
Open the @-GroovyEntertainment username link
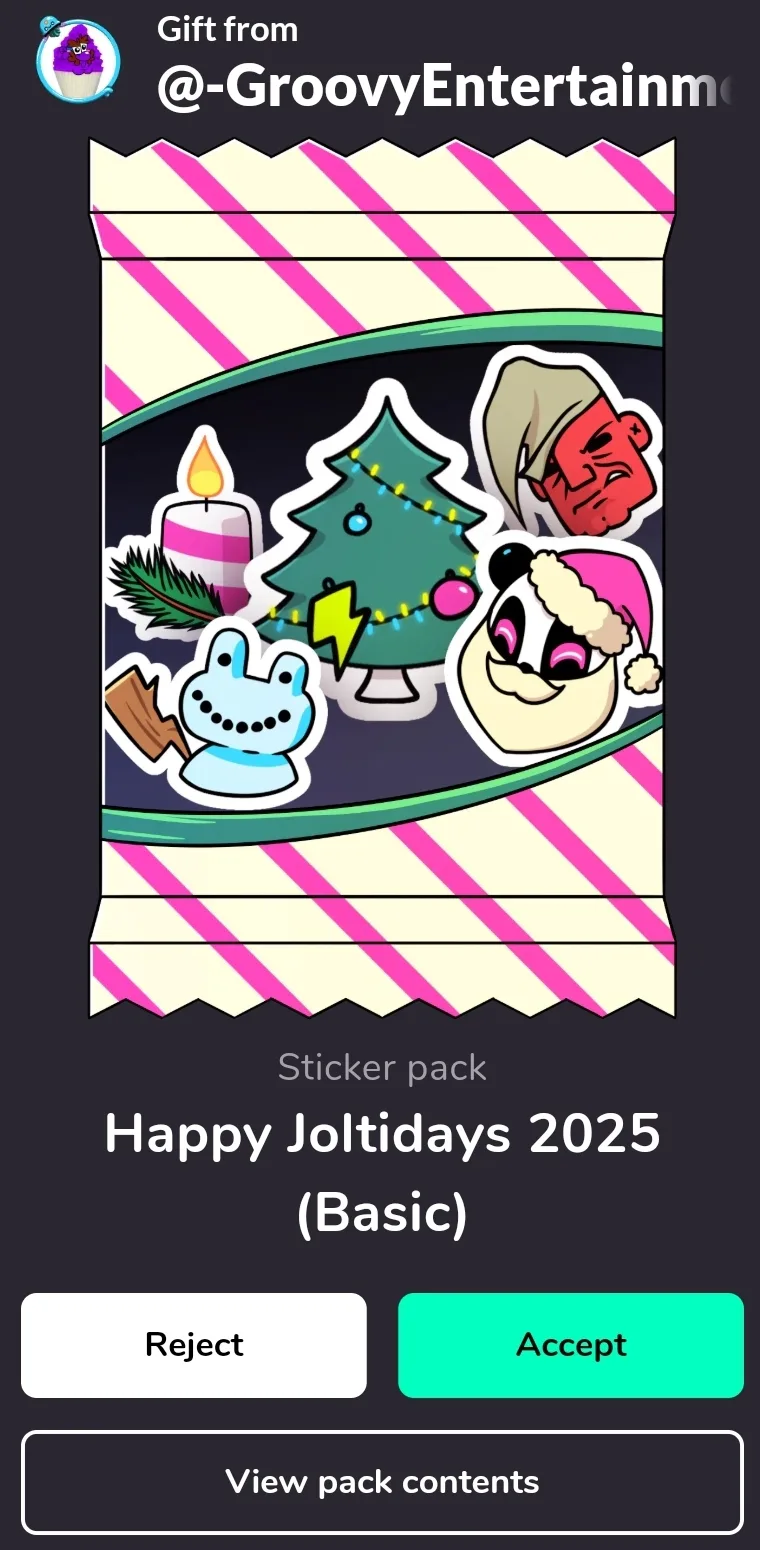(x=445, y=87)
